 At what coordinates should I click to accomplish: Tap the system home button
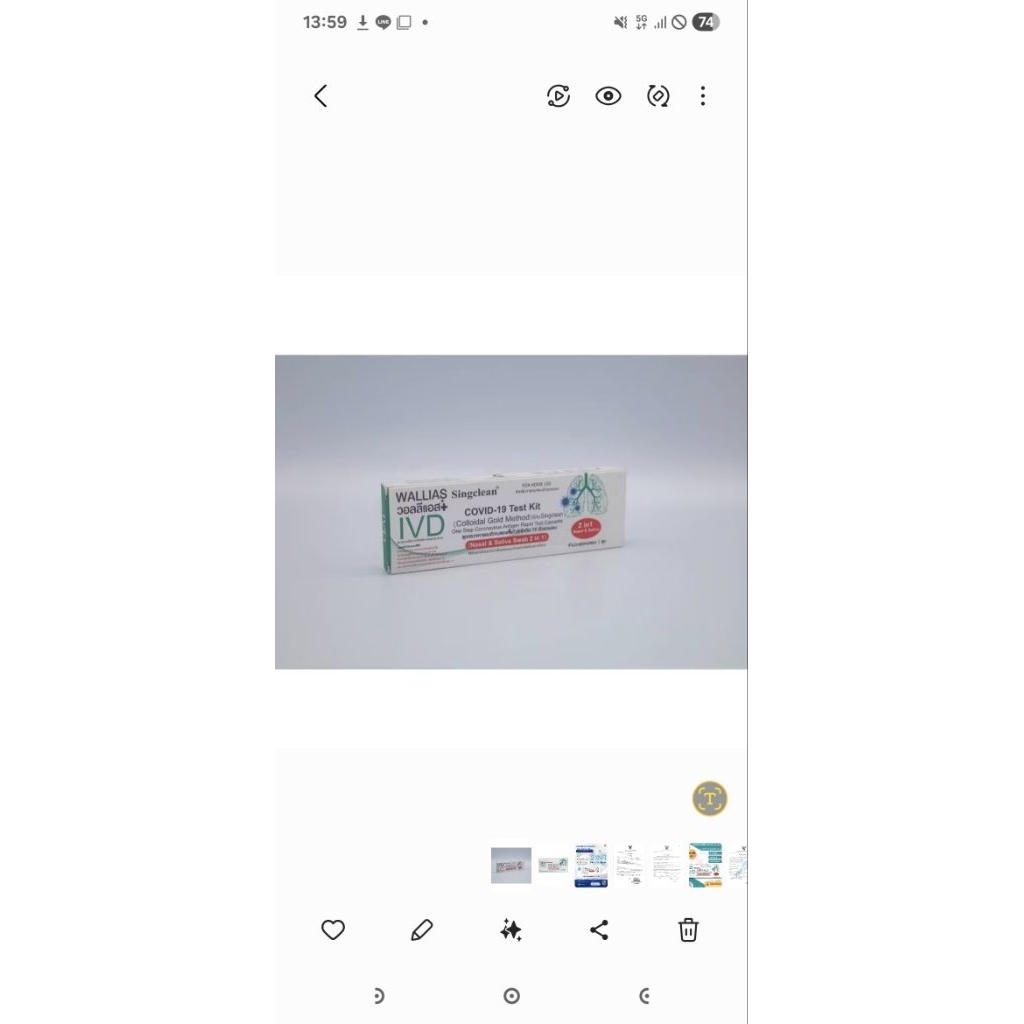pyautogui.click(x=511, y=996)
